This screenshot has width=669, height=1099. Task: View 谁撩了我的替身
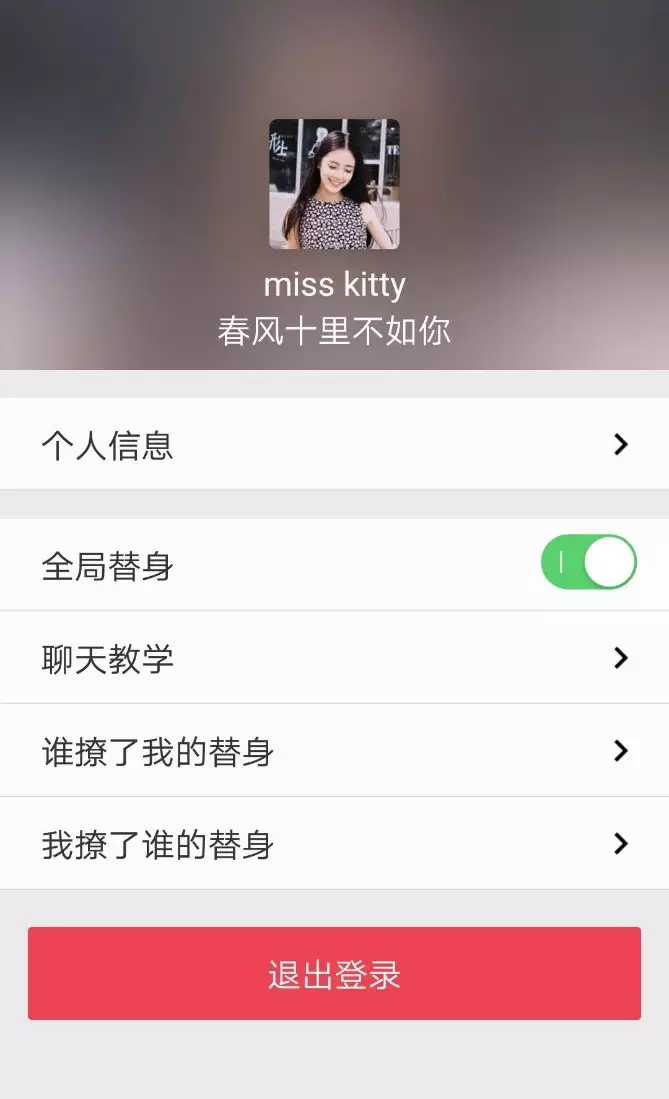(x=334, y=751)
